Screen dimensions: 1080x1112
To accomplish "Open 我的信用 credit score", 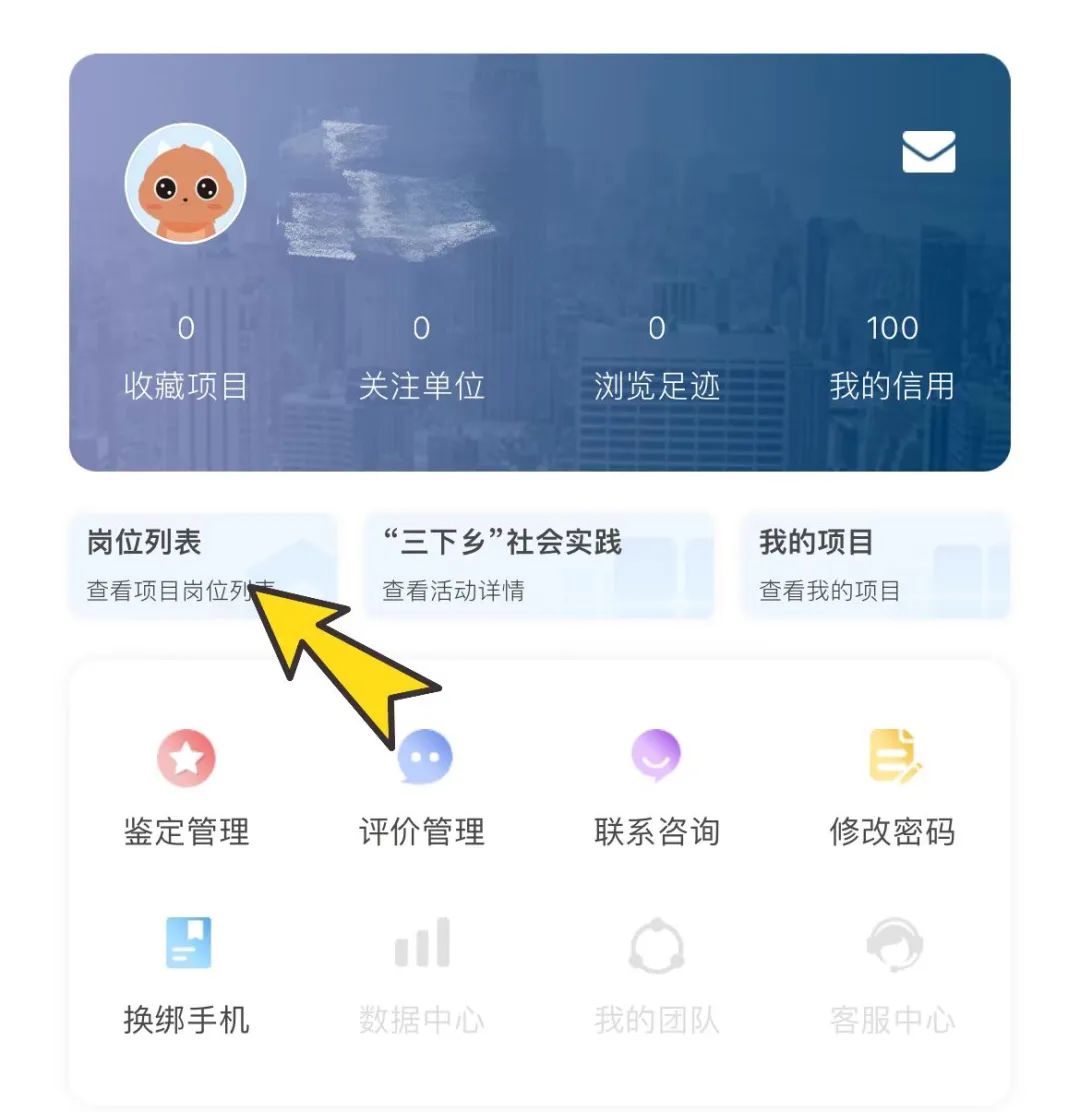I will click(x=891, y=358).
